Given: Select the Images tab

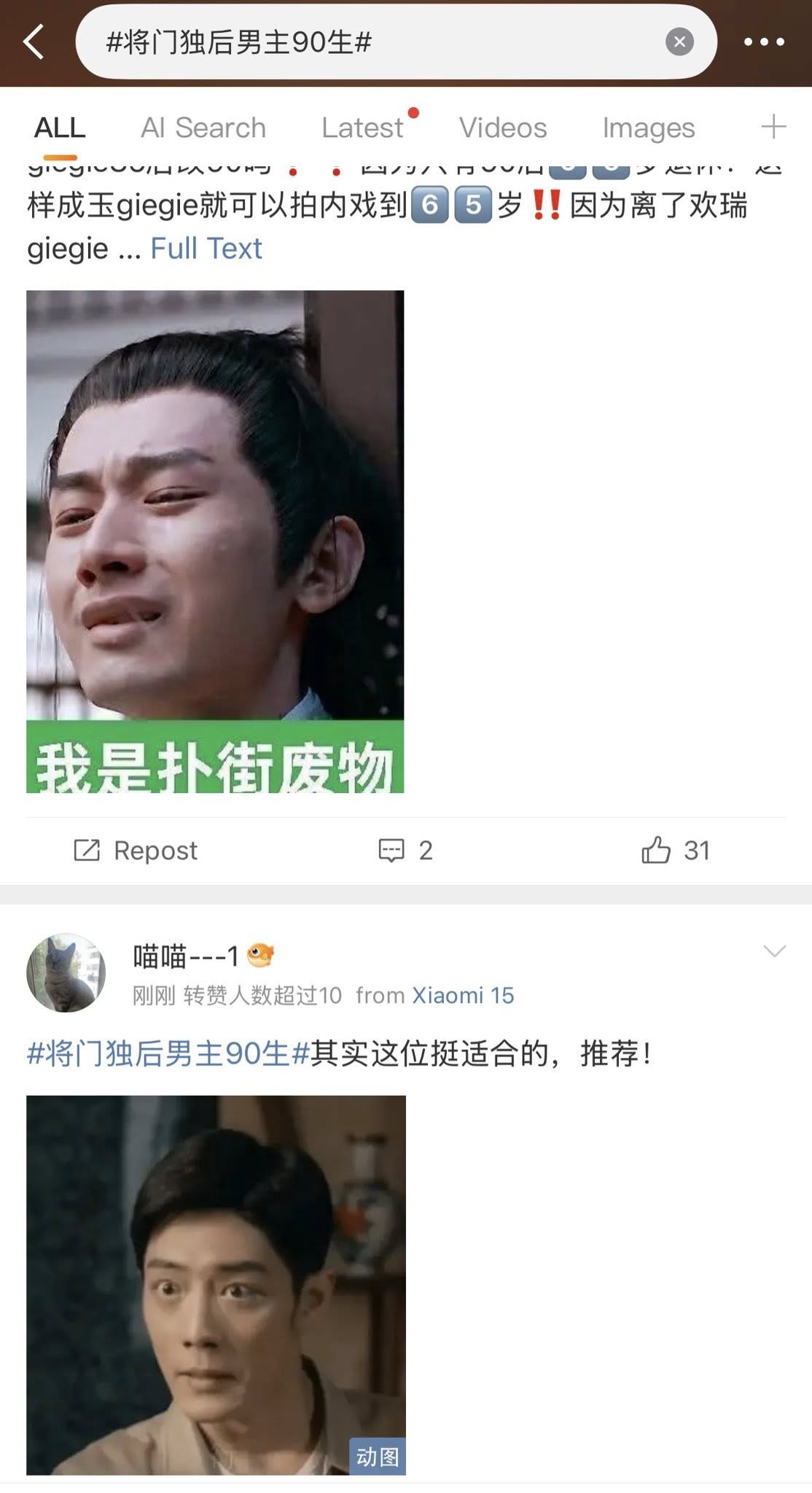Looking at the screenshot, I should (x=648, y=128).
